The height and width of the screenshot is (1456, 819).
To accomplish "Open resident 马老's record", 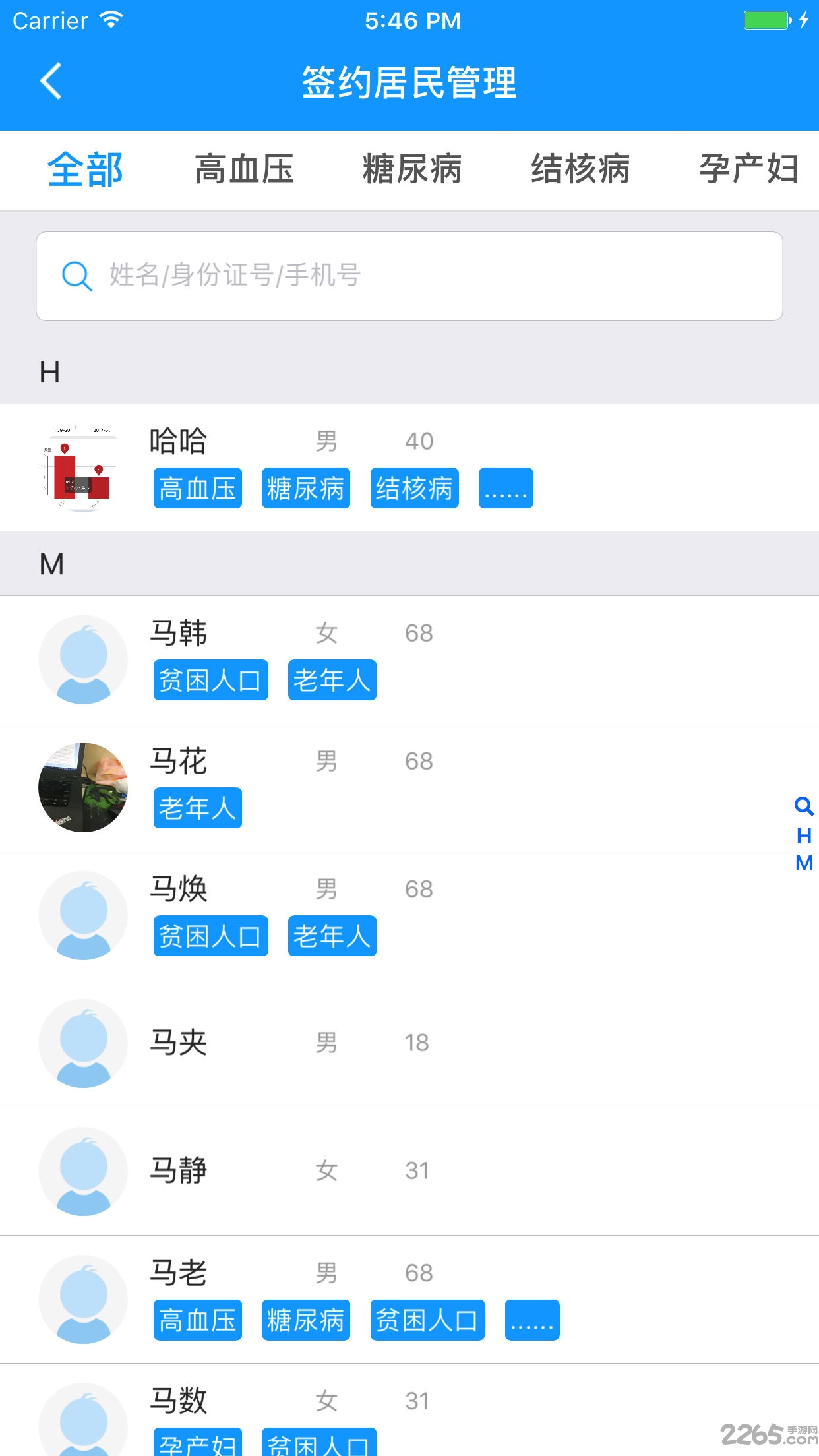I will click(x=409, y=1299).
